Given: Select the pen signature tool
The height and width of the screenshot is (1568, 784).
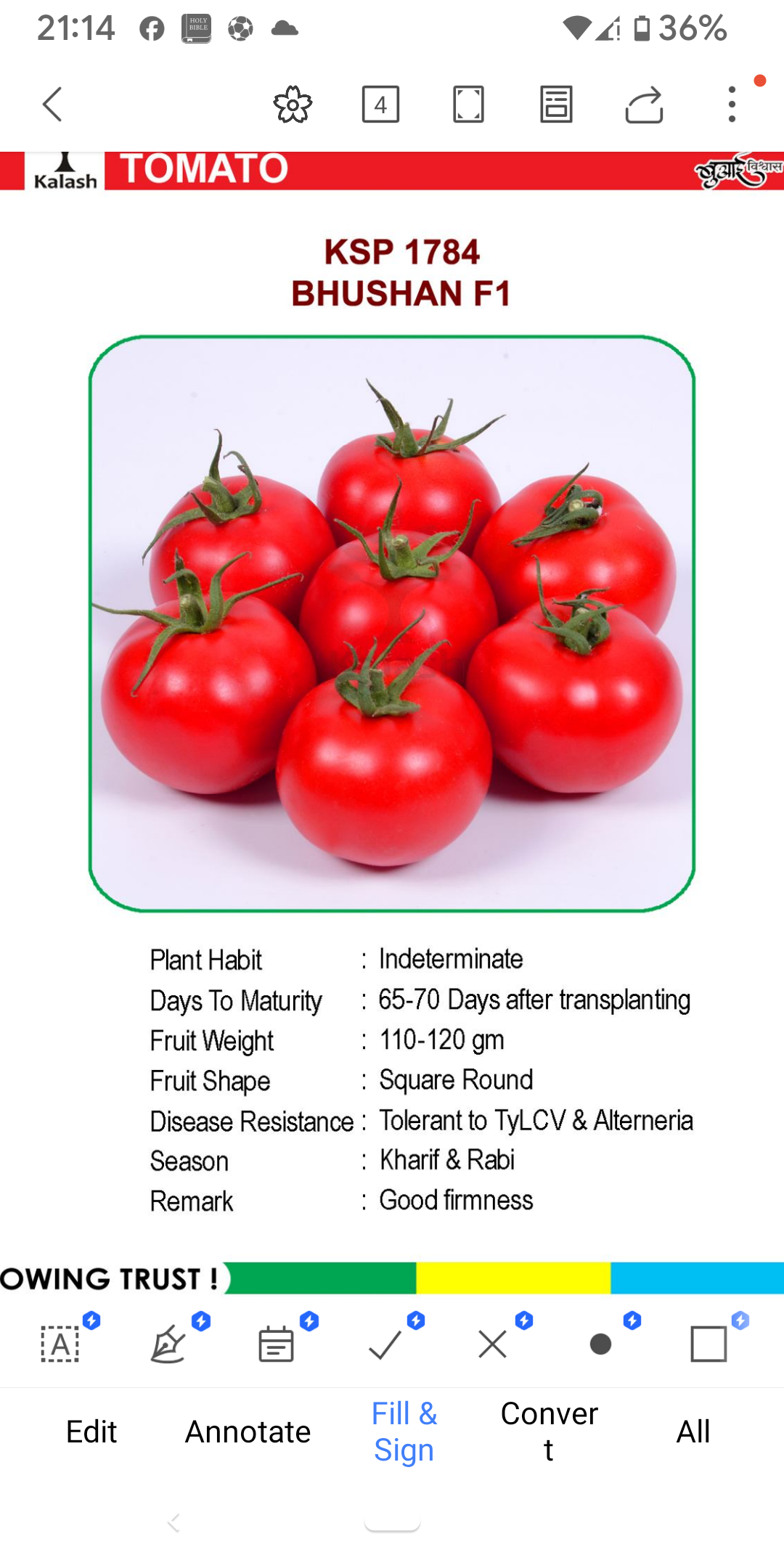Looking at the screenshot, I should coord(168,1344).
